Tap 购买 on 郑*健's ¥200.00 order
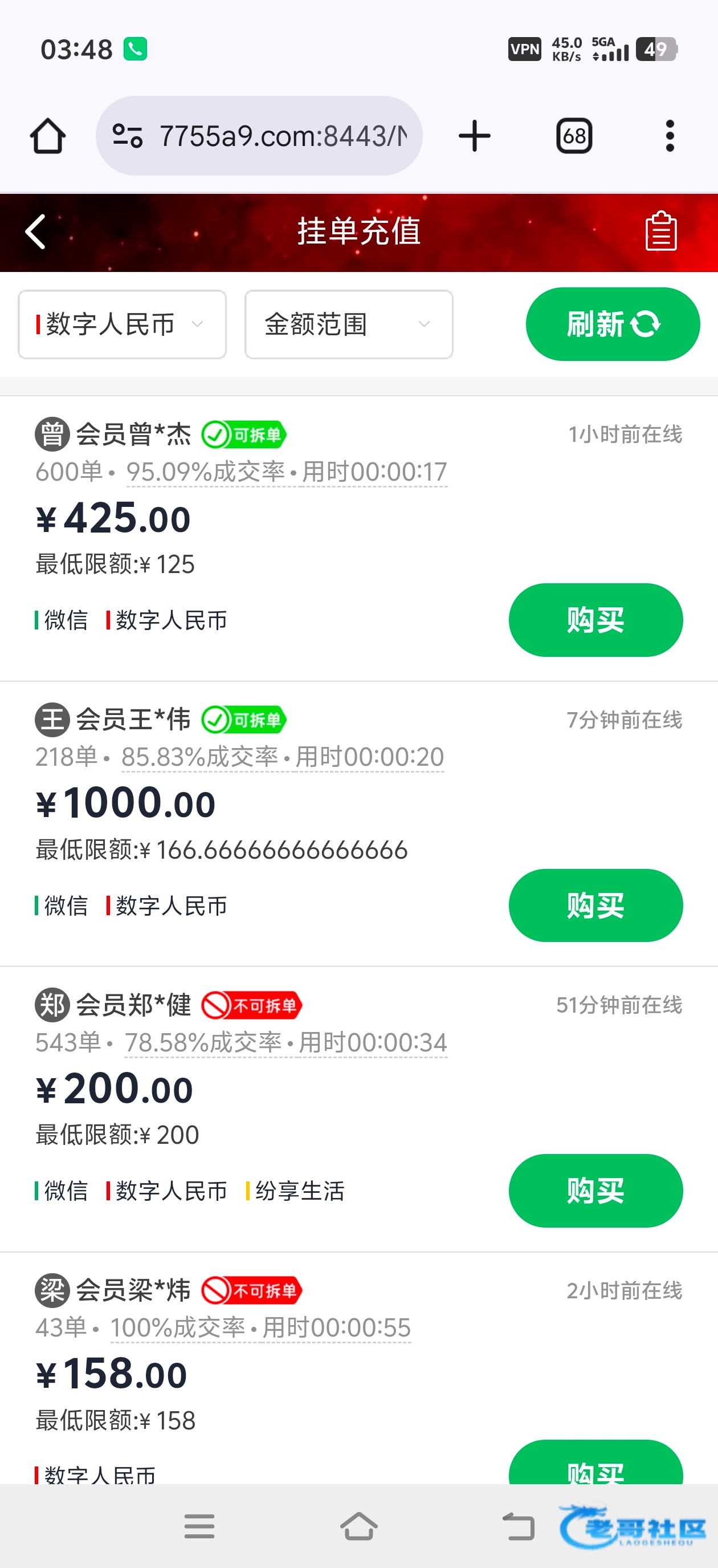 click(x=595, y=1191)
